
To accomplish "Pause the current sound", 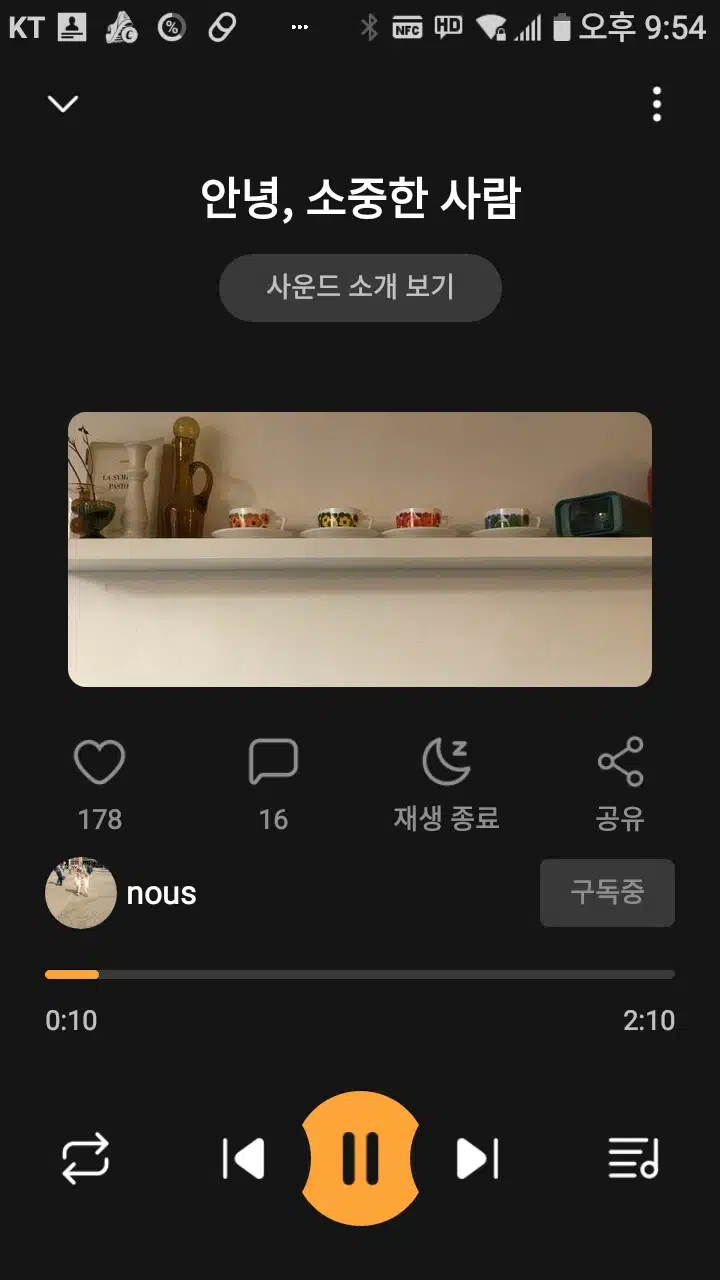I will pyautogui.click(x=360, y=1159).
